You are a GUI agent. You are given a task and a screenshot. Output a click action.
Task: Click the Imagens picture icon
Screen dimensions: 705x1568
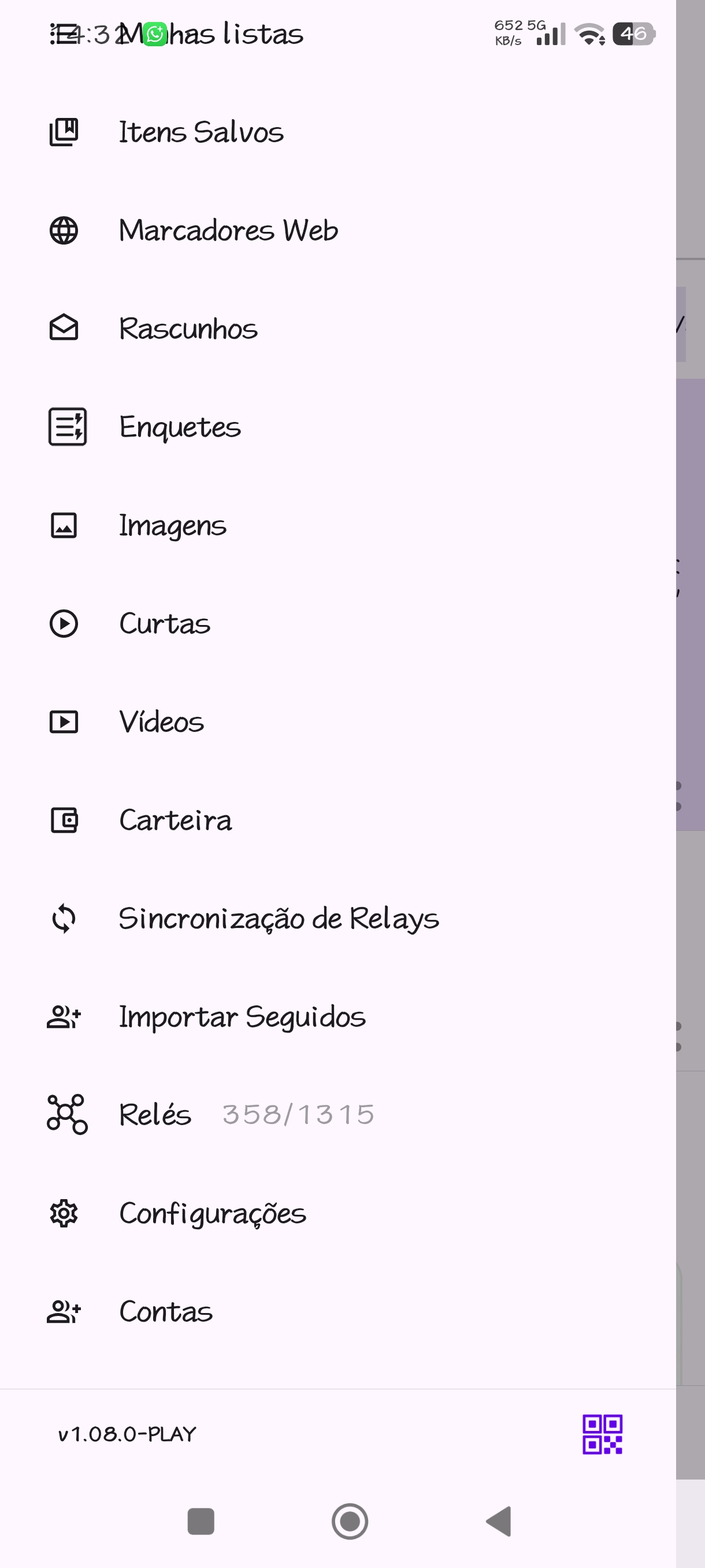(x=64, y=525)
